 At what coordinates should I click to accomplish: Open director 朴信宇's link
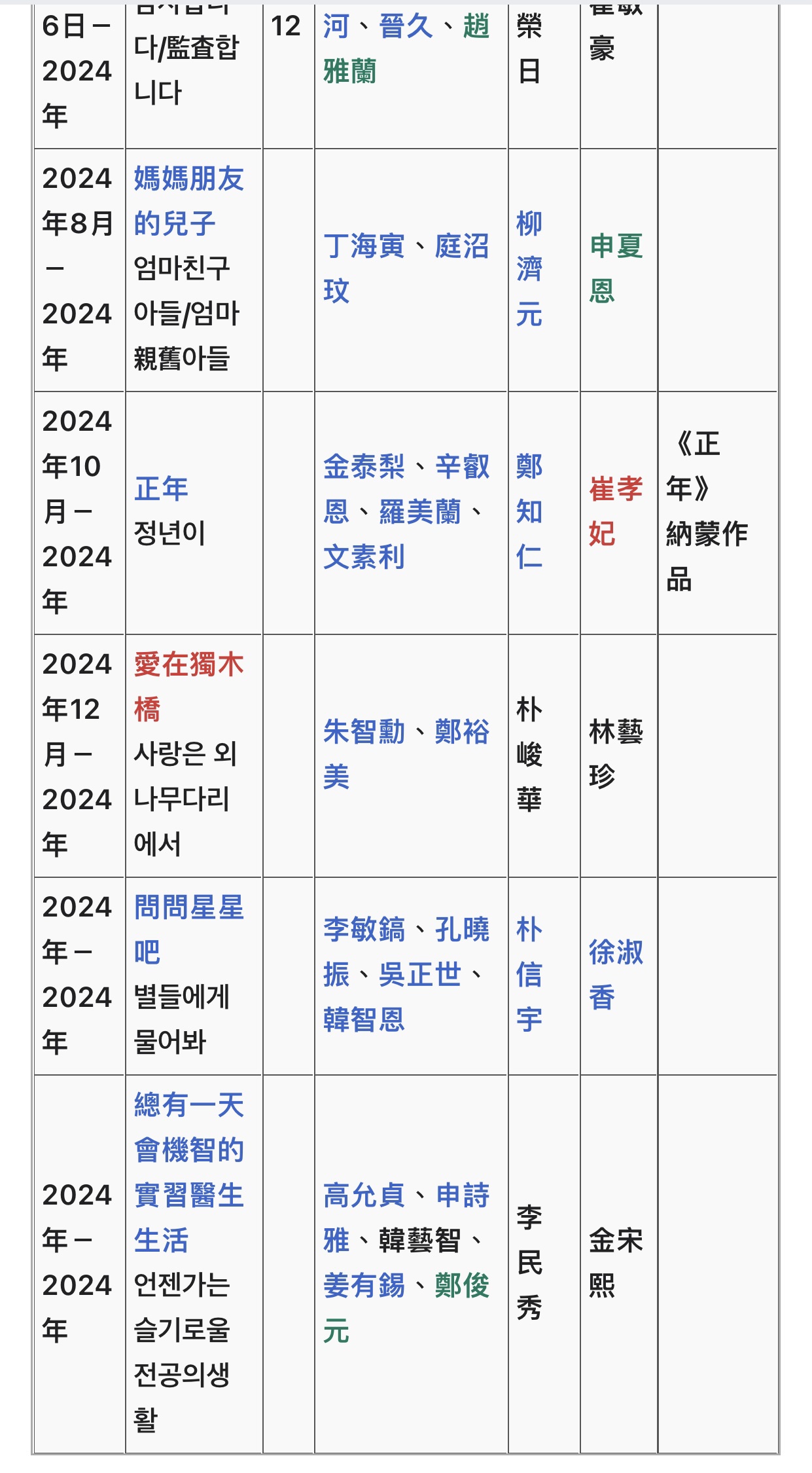[x=529, y=974]
